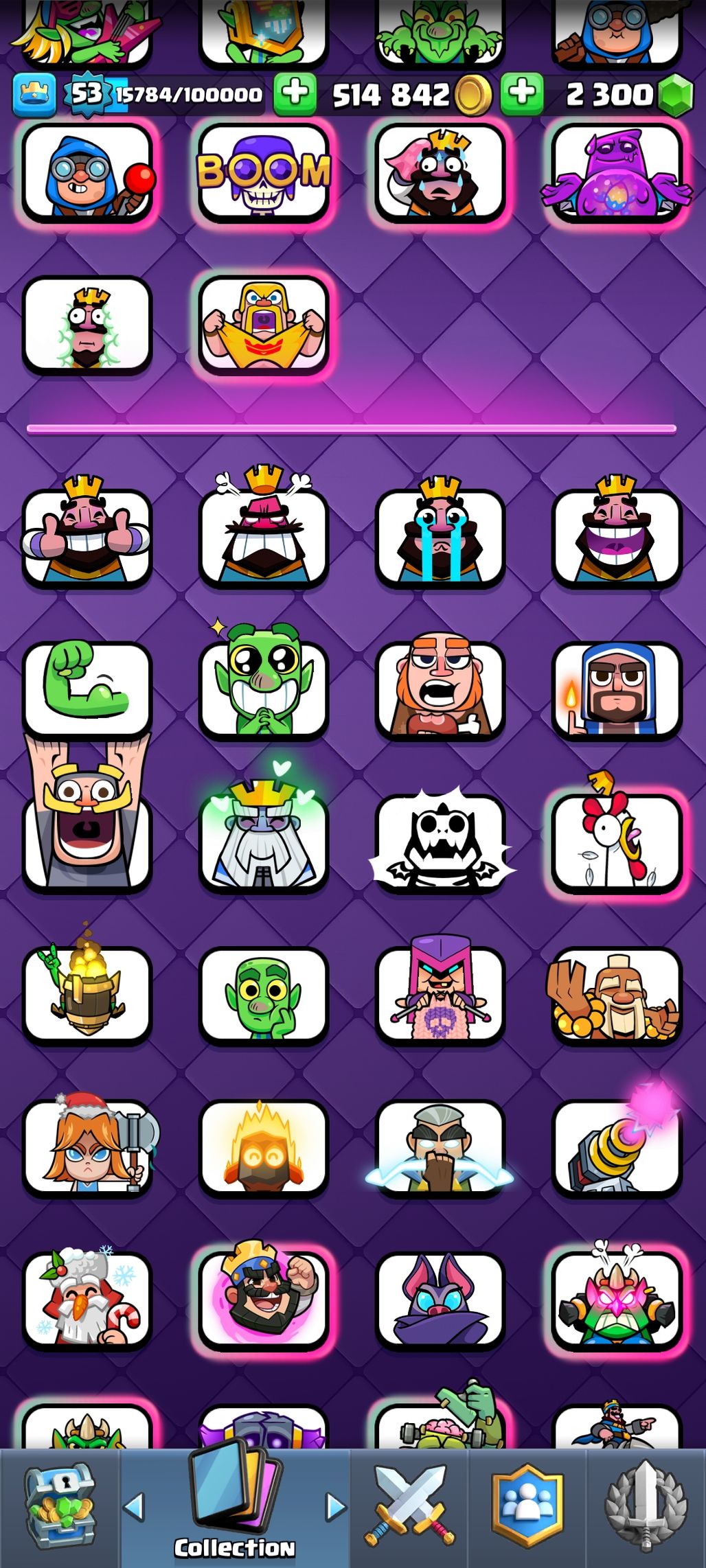This screenshot has height=1568, width=706.
Task: Pick the goblin with sparkling eyes emote
Action: [x=264, y=689]
